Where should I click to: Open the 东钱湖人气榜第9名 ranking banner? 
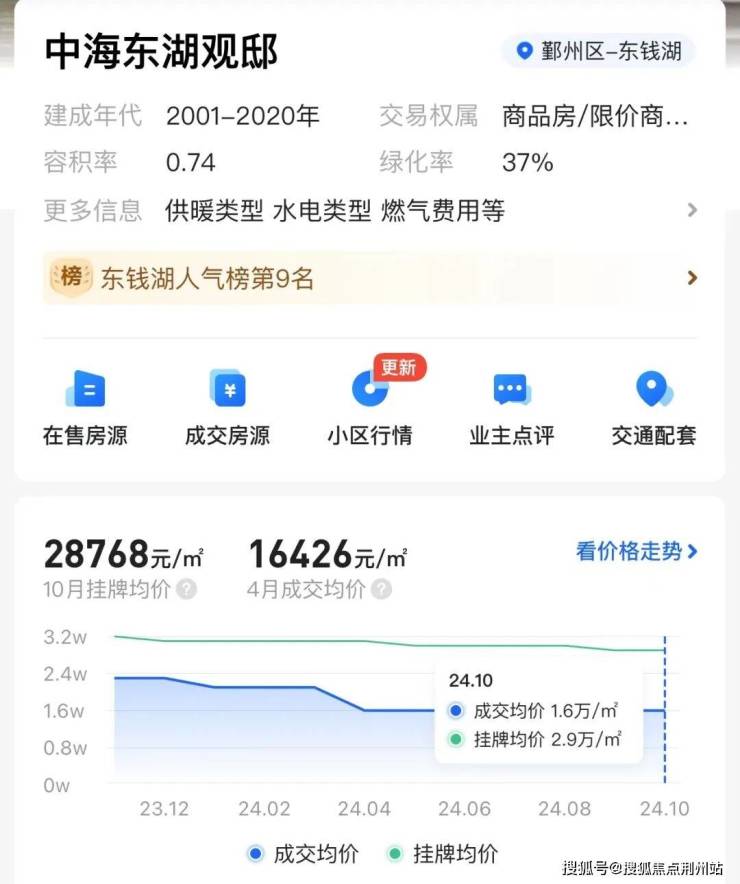pos(370,278)
